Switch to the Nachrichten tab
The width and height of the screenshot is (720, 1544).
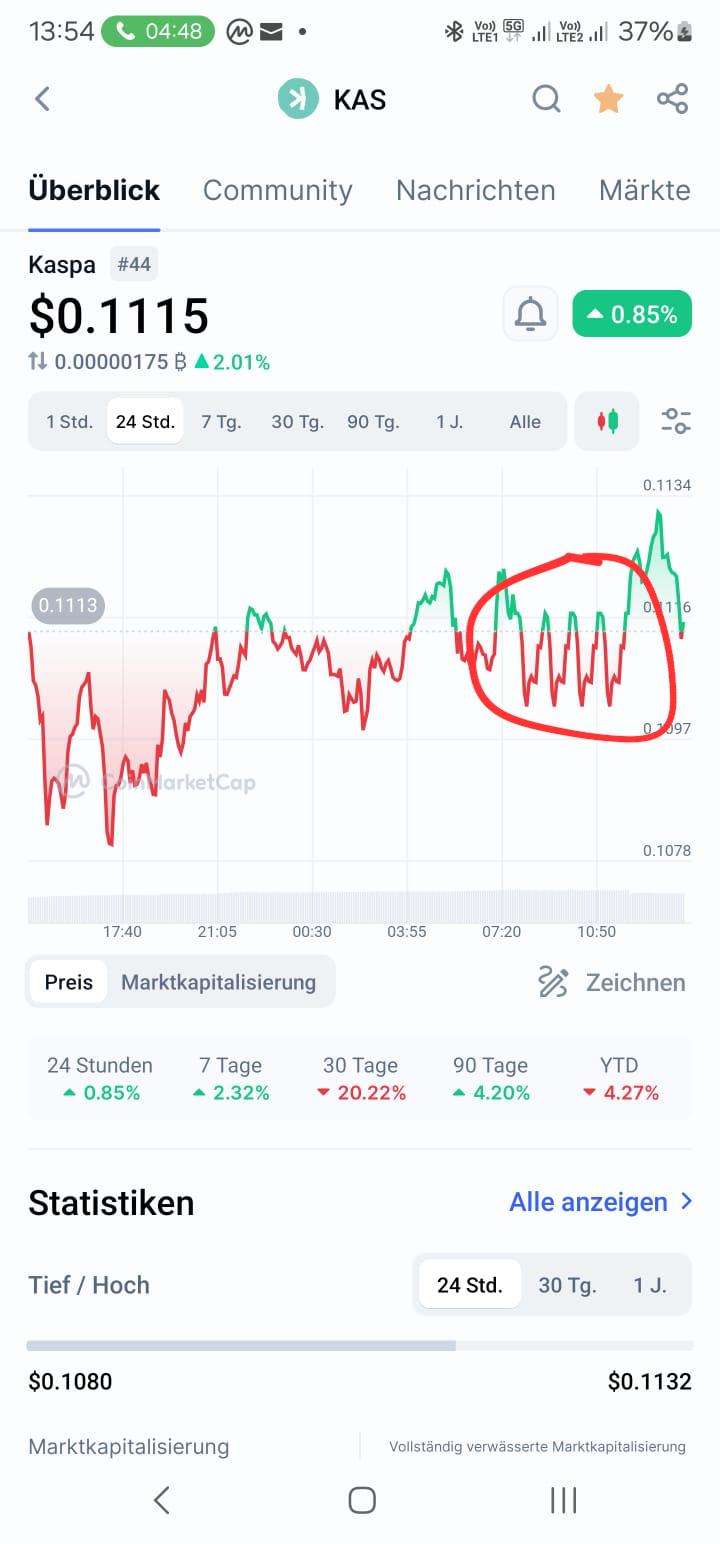coord(475,190)
